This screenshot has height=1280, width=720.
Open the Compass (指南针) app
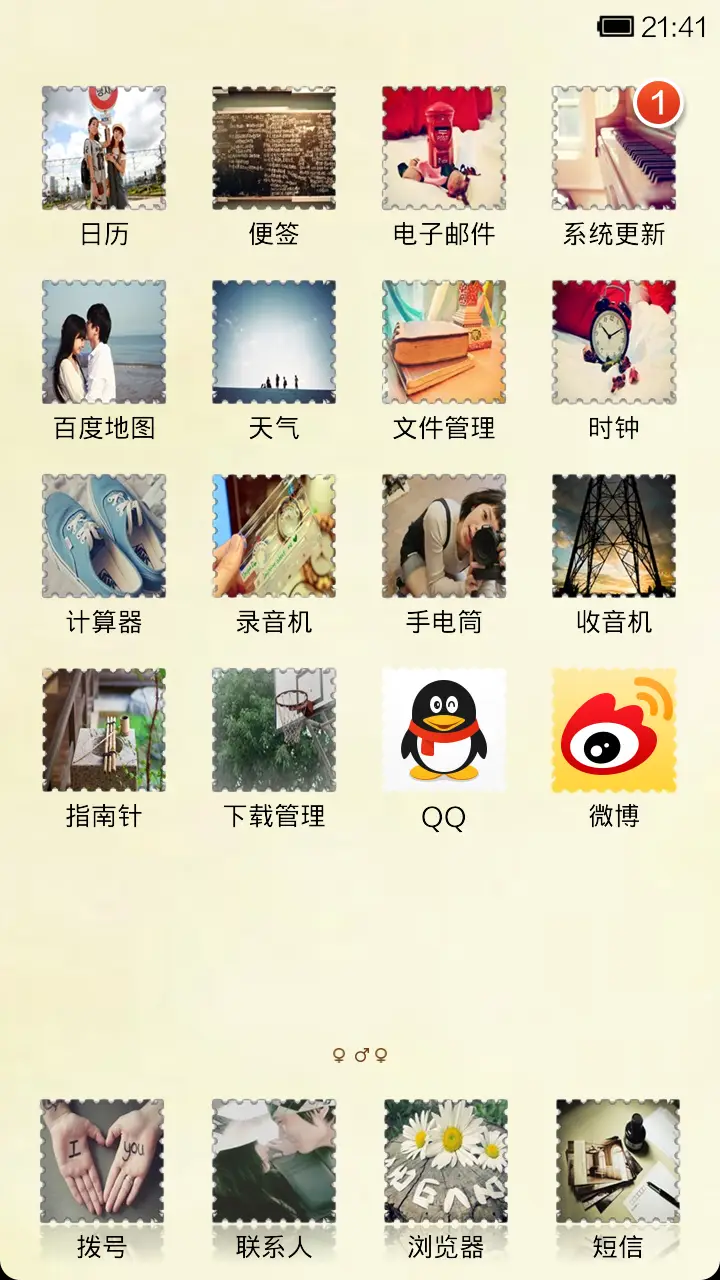104,728
